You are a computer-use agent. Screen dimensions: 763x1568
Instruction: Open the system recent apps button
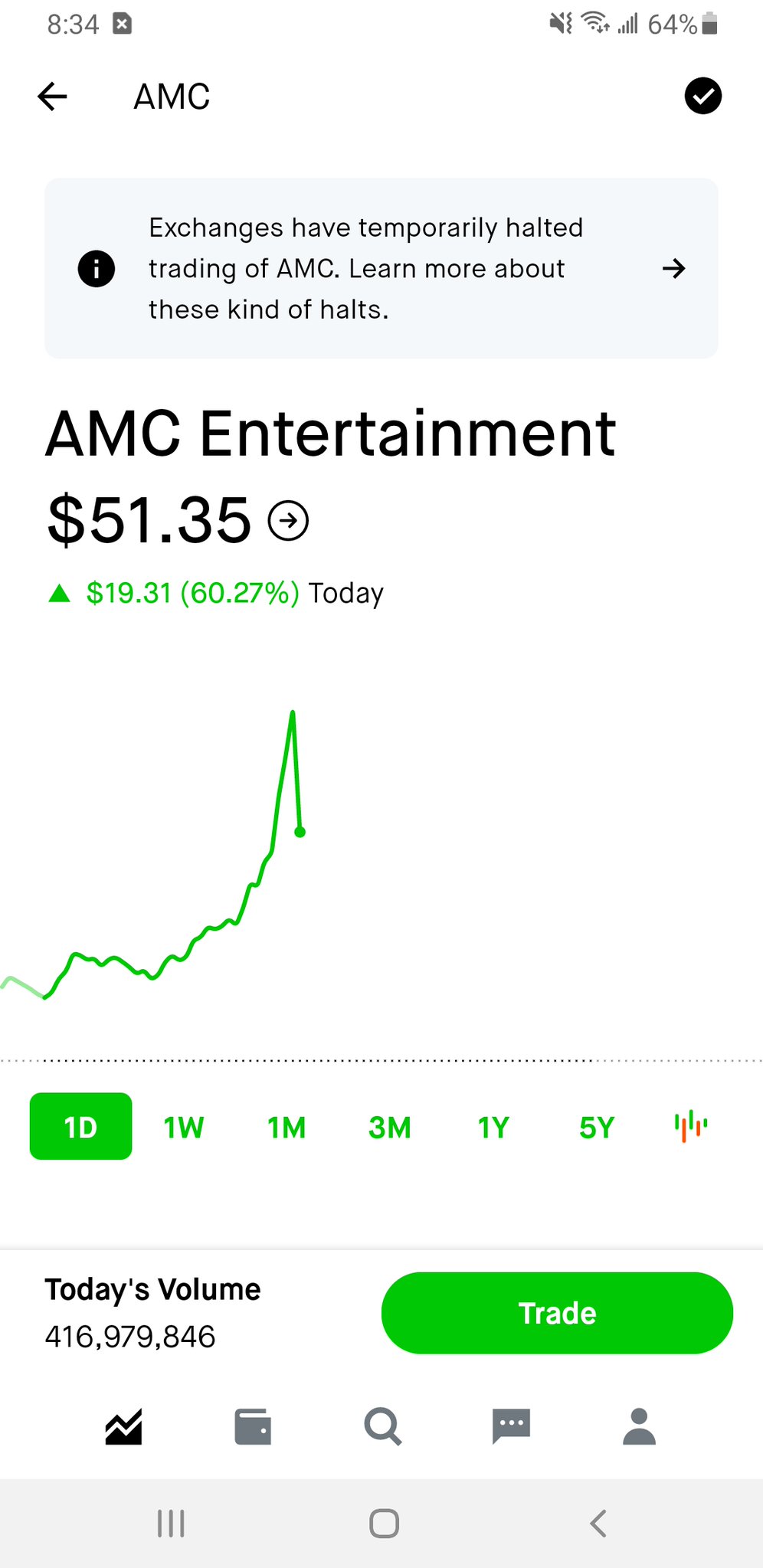171,1523
